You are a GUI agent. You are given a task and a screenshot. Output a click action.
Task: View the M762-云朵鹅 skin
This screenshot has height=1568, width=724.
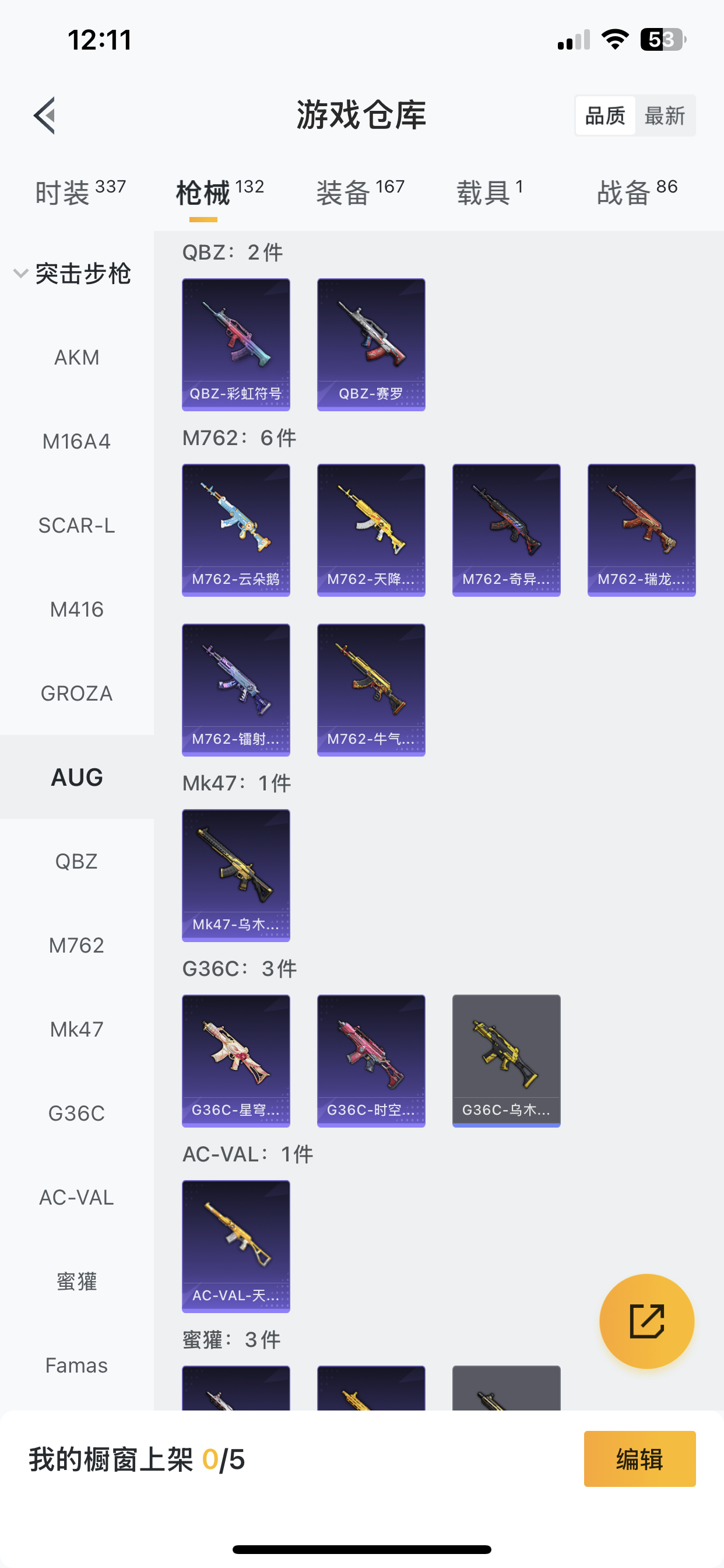(236, 530)
